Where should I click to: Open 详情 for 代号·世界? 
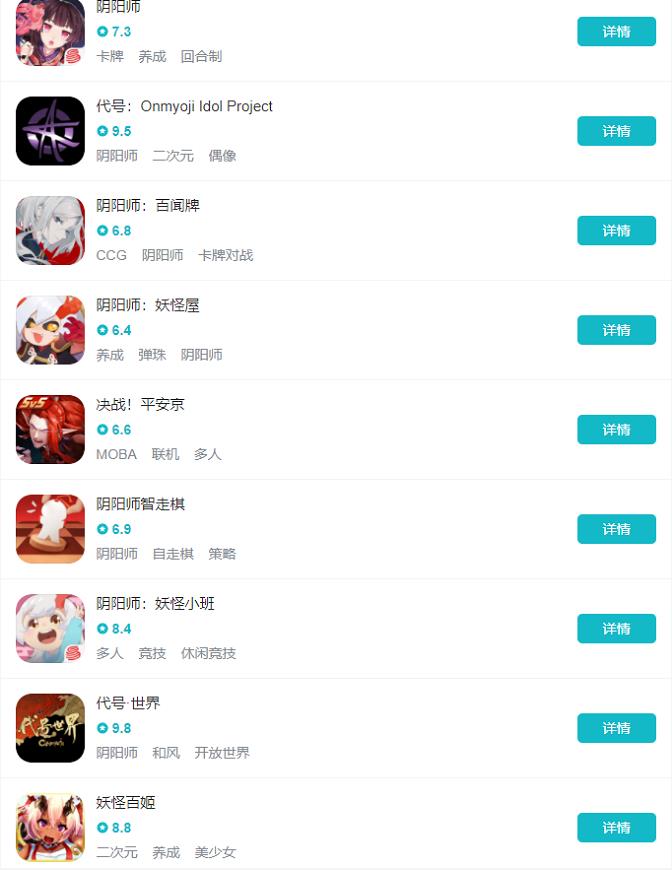pyautogui.click(x=616, y=728)
